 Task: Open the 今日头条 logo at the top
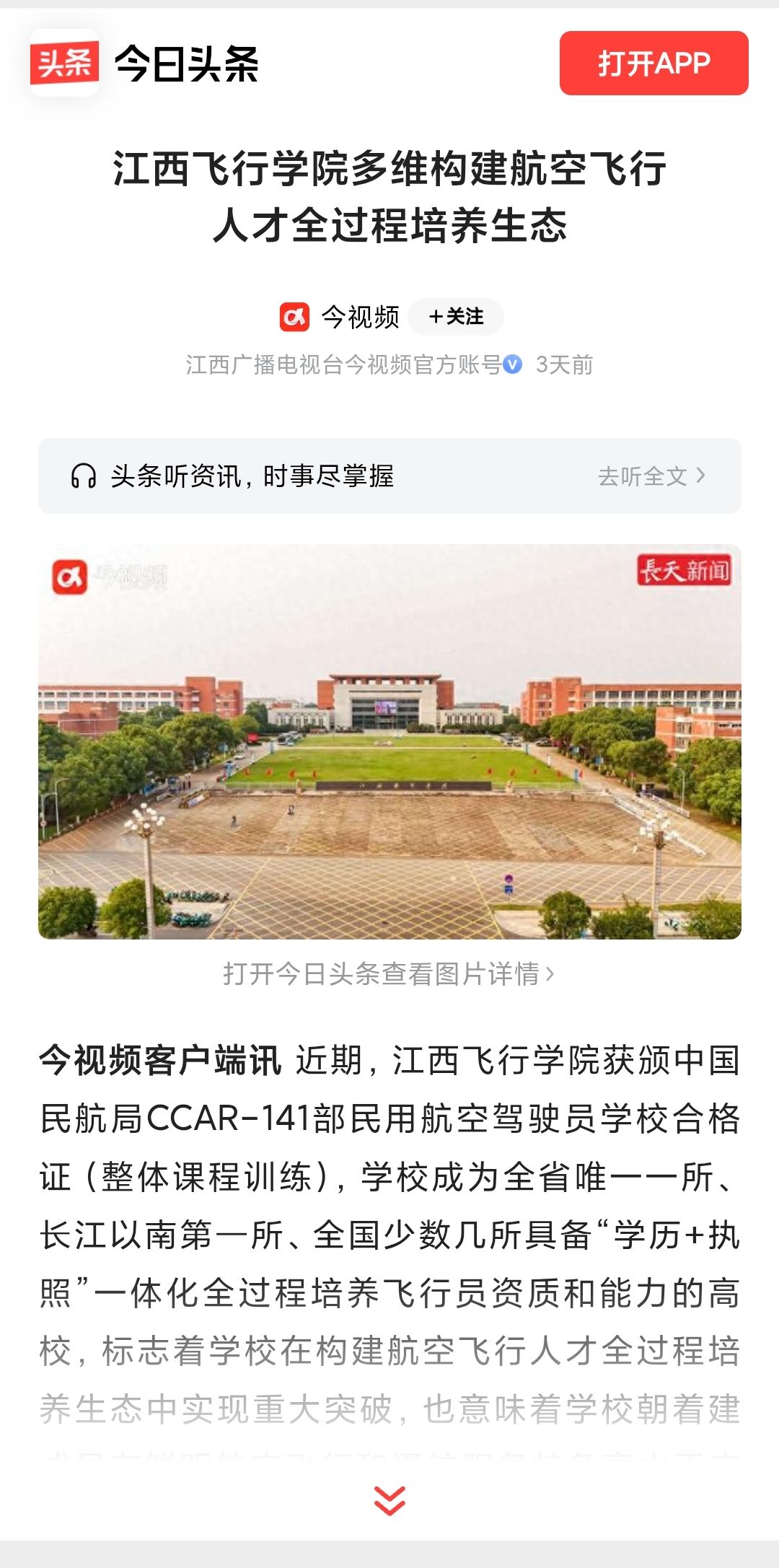pos(144,63)
